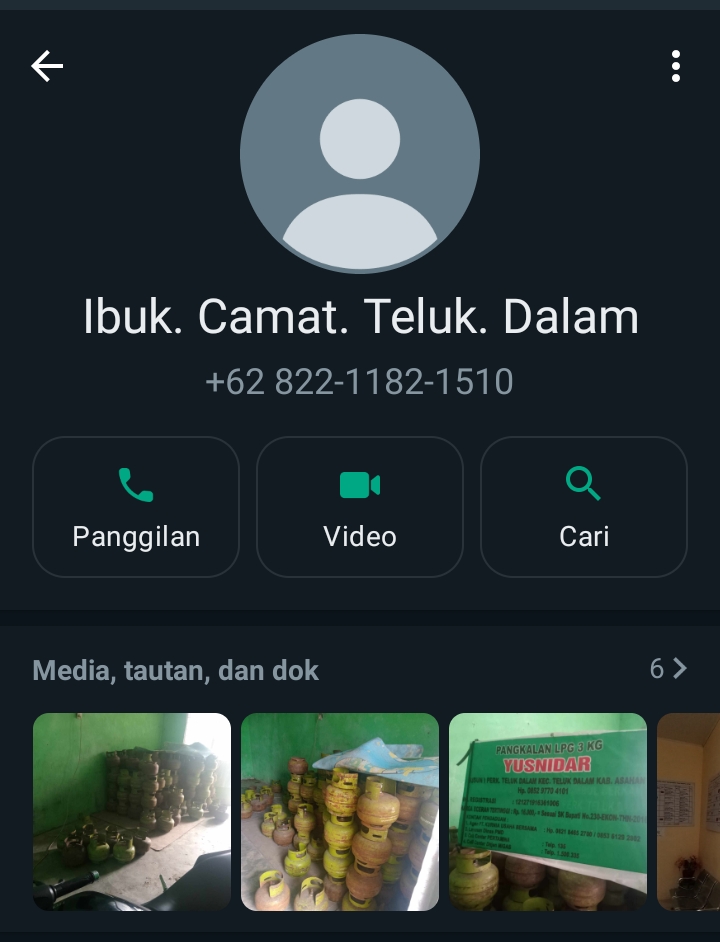Open first media photo of stacked gas cylinders

(x=132, y=811)
